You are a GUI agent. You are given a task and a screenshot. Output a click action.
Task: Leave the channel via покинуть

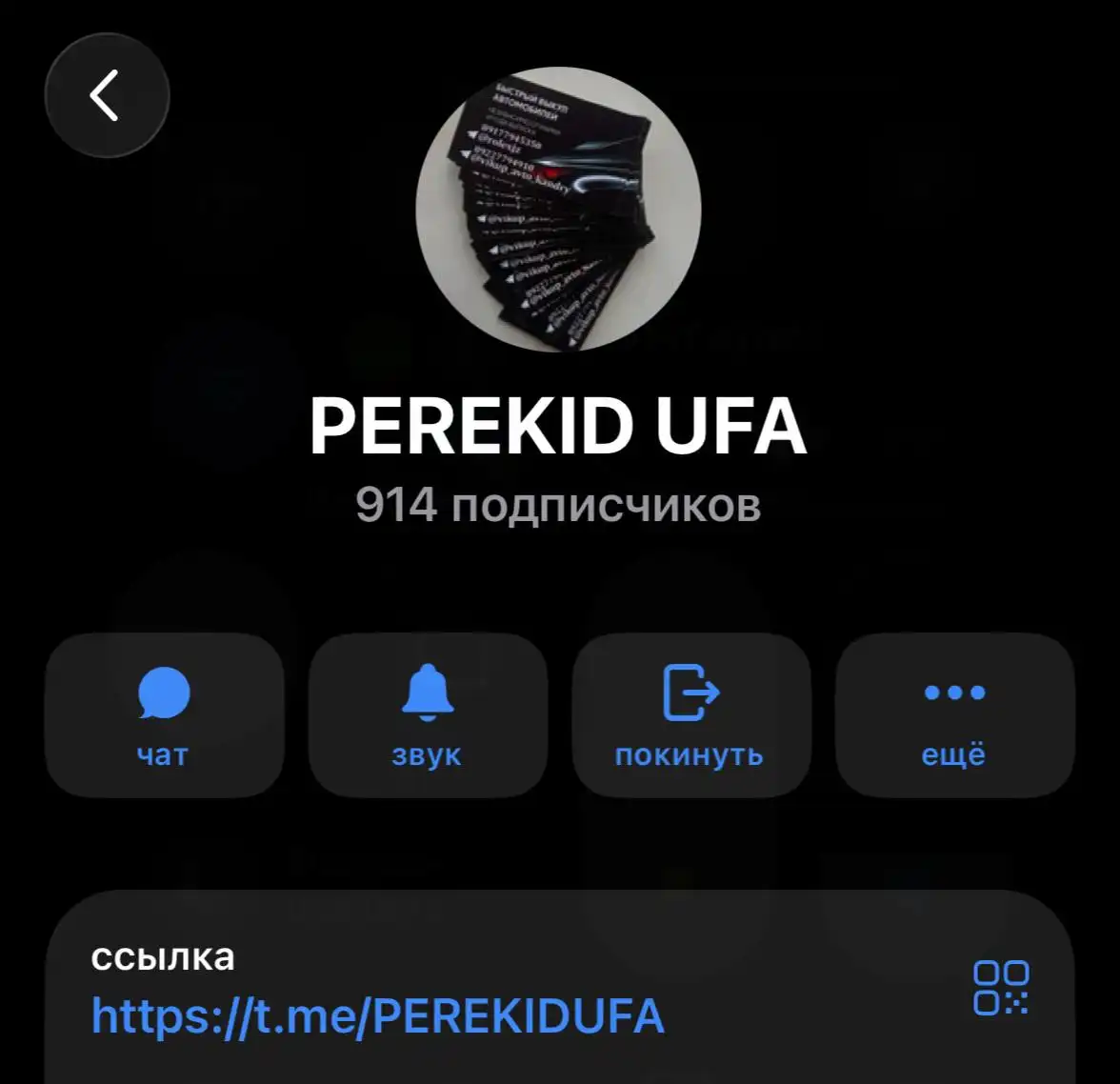click(x=690, y=714)
